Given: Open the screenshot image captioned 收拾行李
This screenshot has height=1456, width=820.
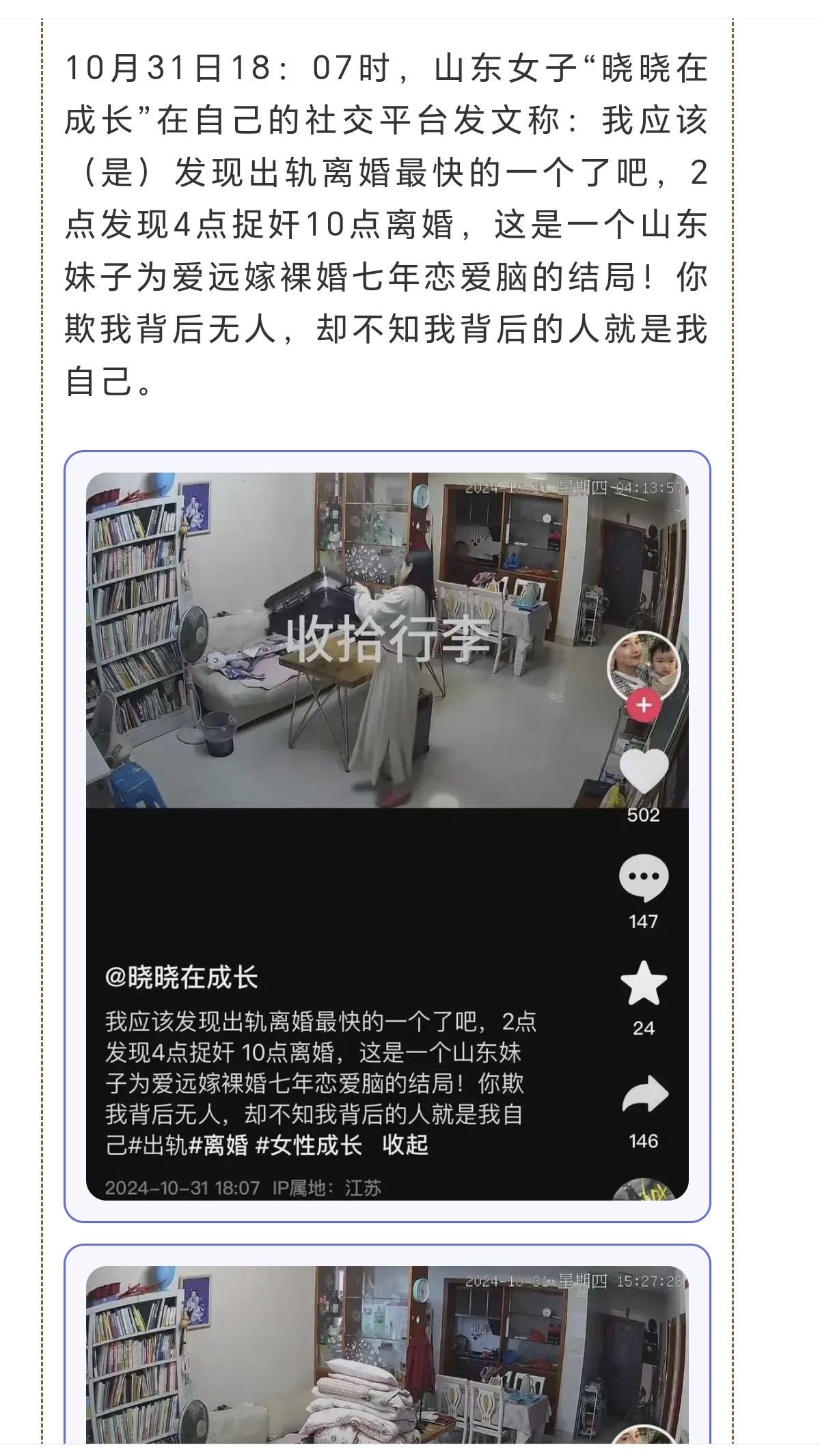Looking at the screenshot, I should click(x=387, y=835).
